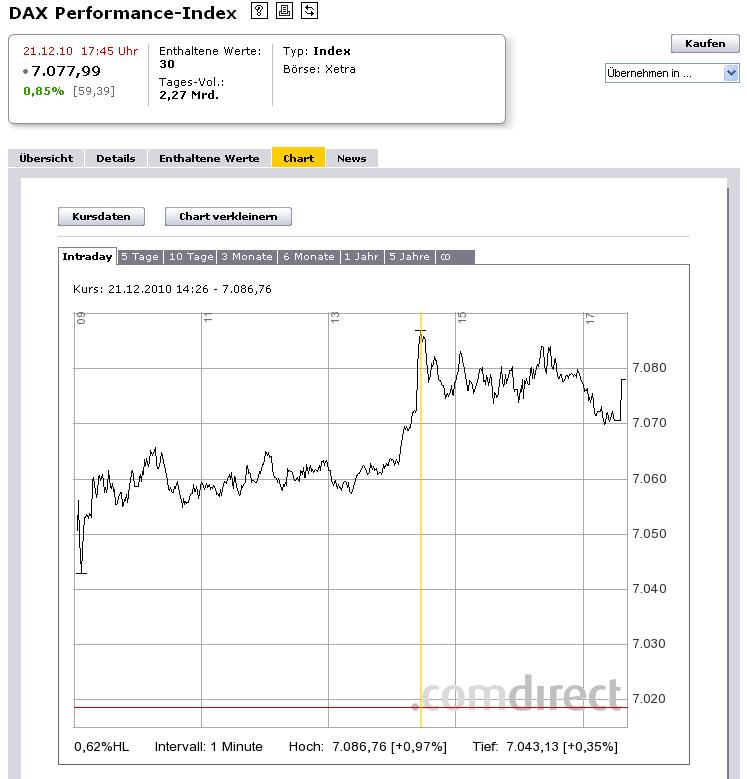Show the 3 Monate chart
The height and width of the screenshot is (779, 747).
(247, 257)
